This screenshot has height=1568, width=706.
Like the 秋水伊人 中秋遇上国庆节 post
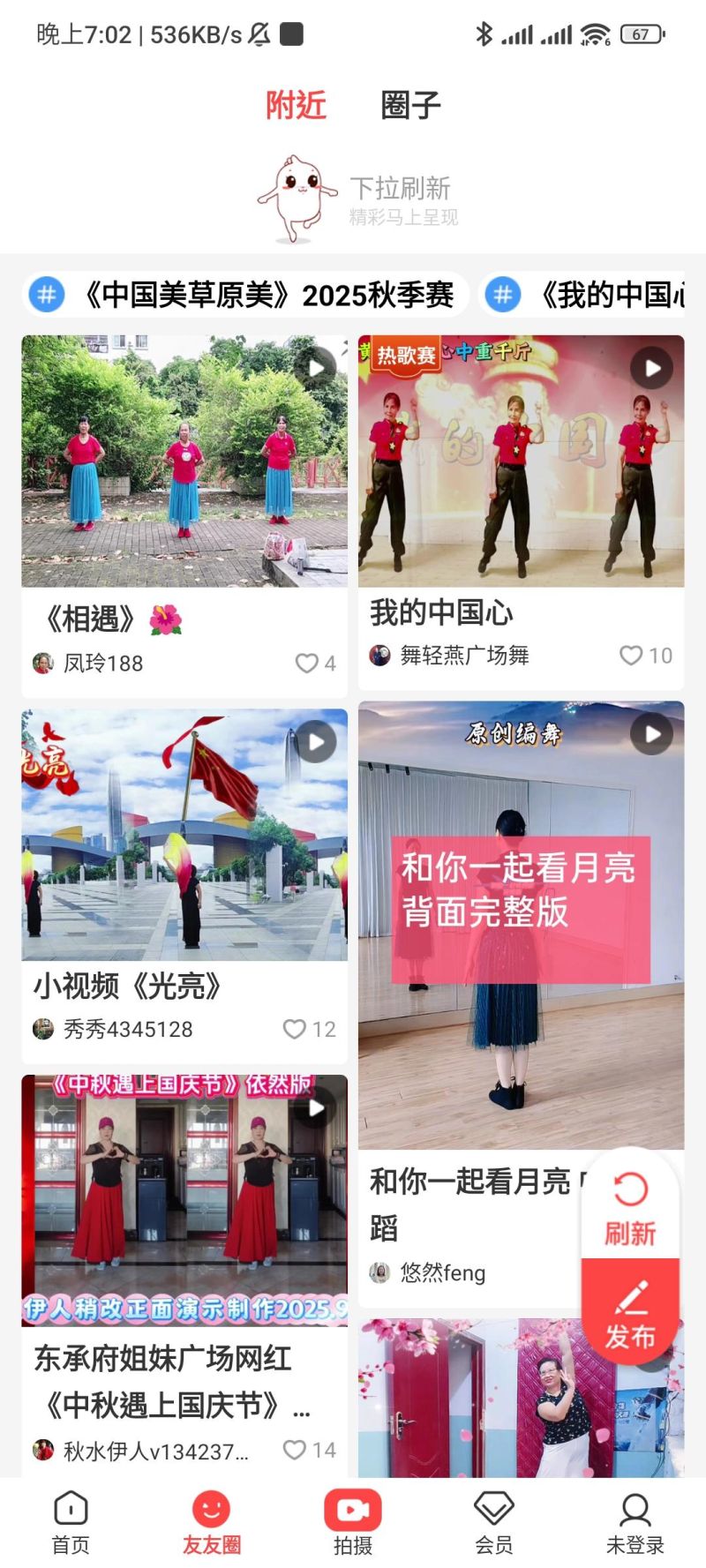coord(308,1450)
